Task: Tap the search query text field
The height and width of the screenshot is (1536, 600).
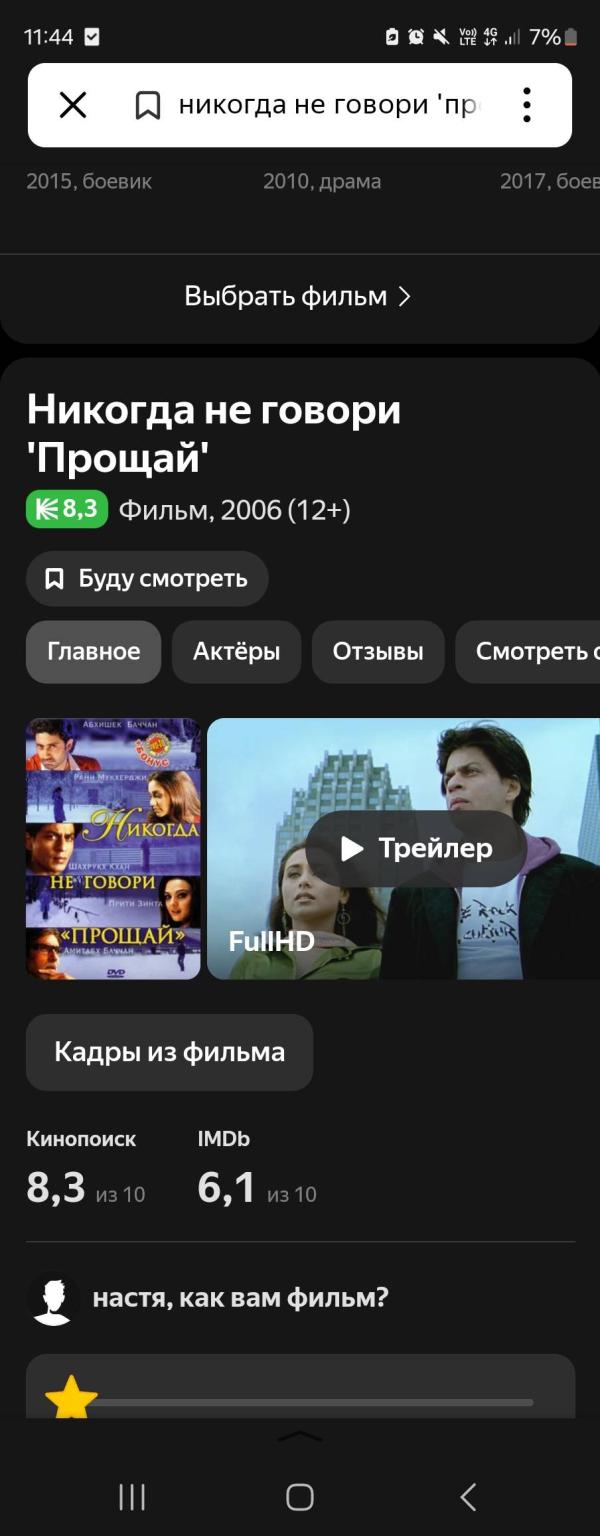Action: click(x=330, y=105)
